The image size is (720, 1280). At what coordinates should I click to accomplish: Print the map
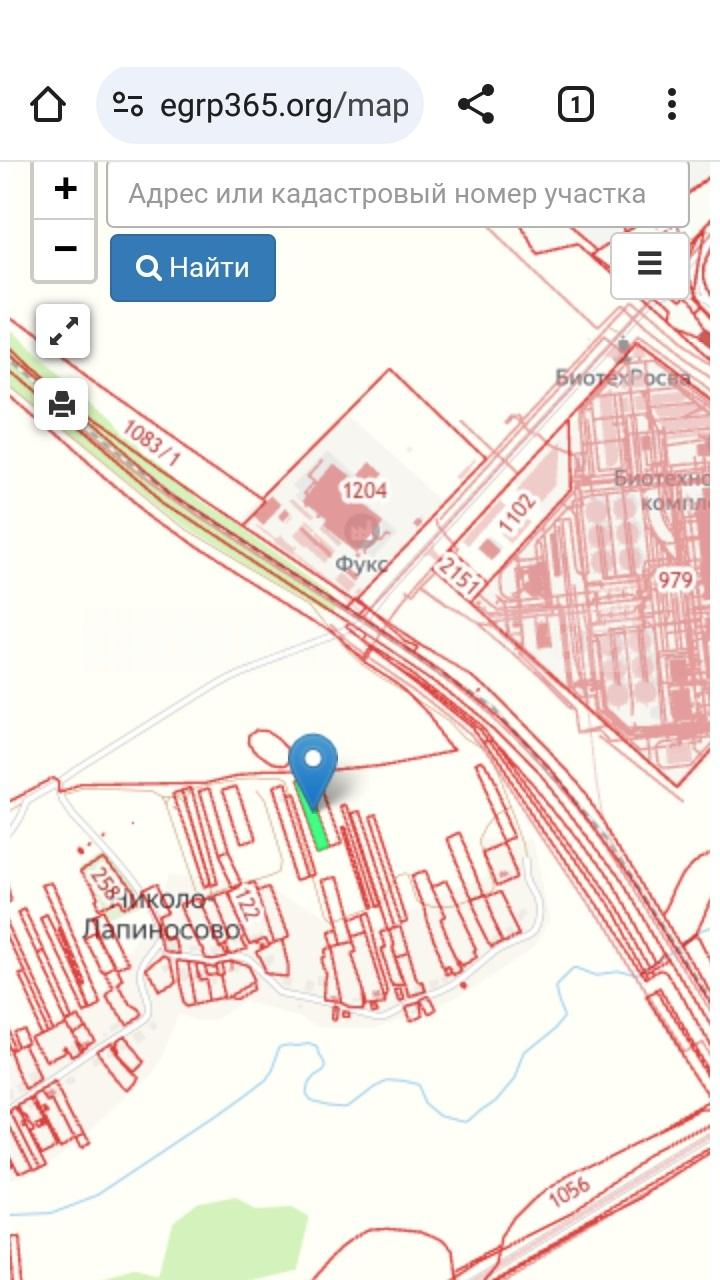pos(62,405)
